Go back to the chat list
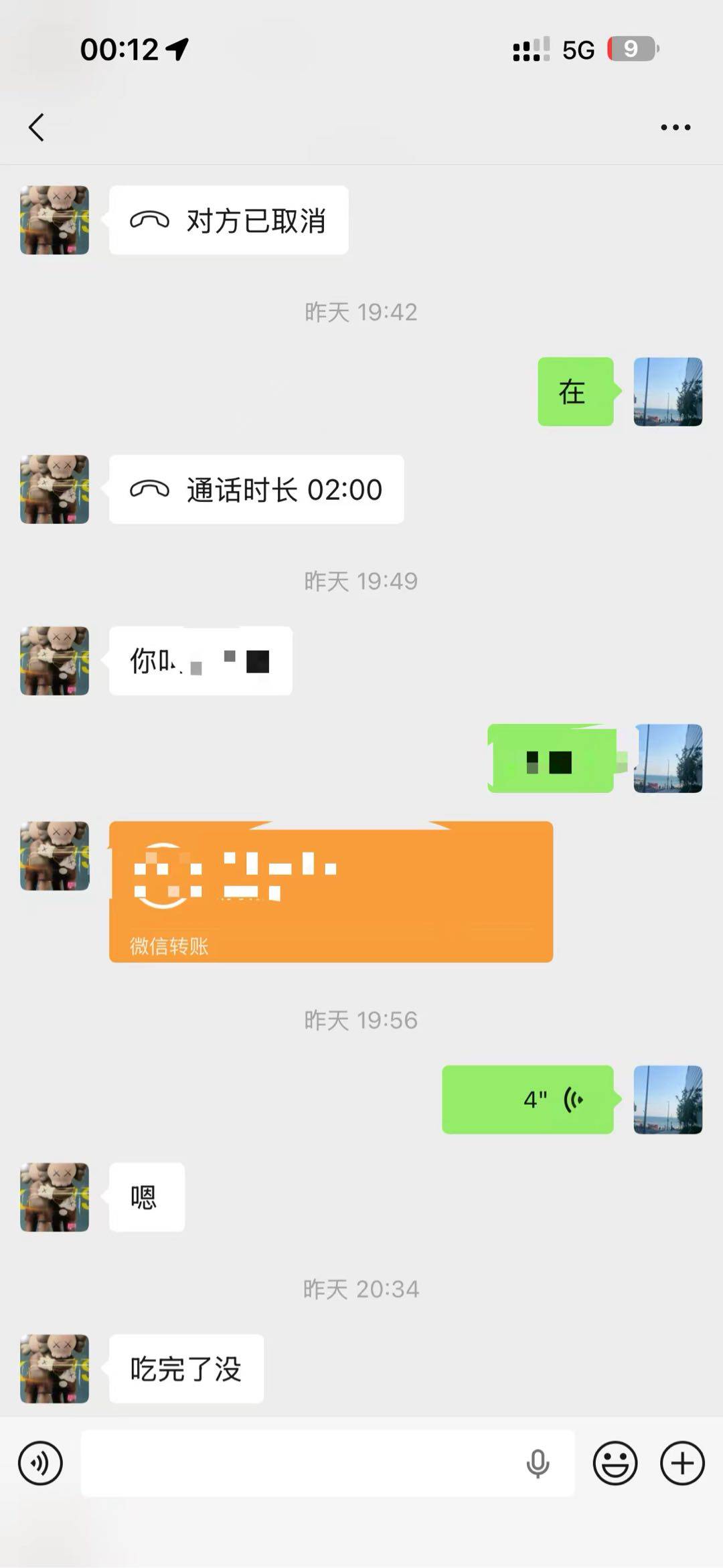 [x=37, y=127]
